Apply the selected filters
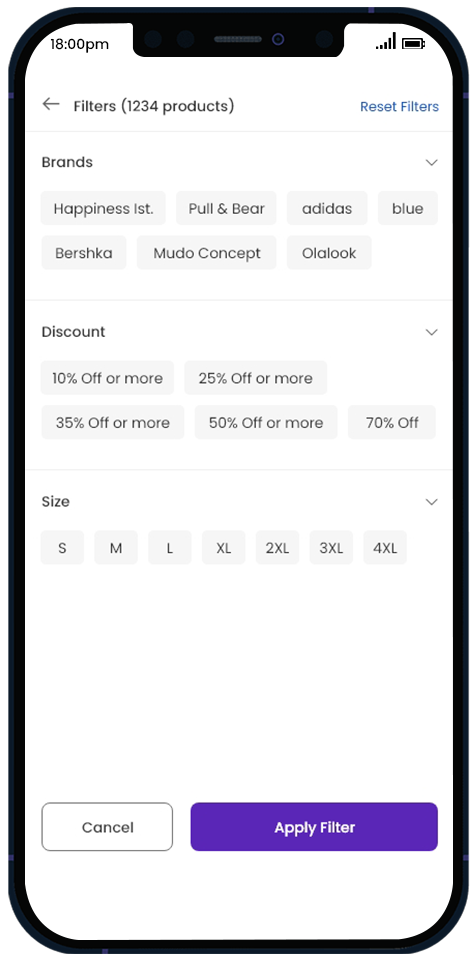The image size is (475, 960). coord(314,827)
